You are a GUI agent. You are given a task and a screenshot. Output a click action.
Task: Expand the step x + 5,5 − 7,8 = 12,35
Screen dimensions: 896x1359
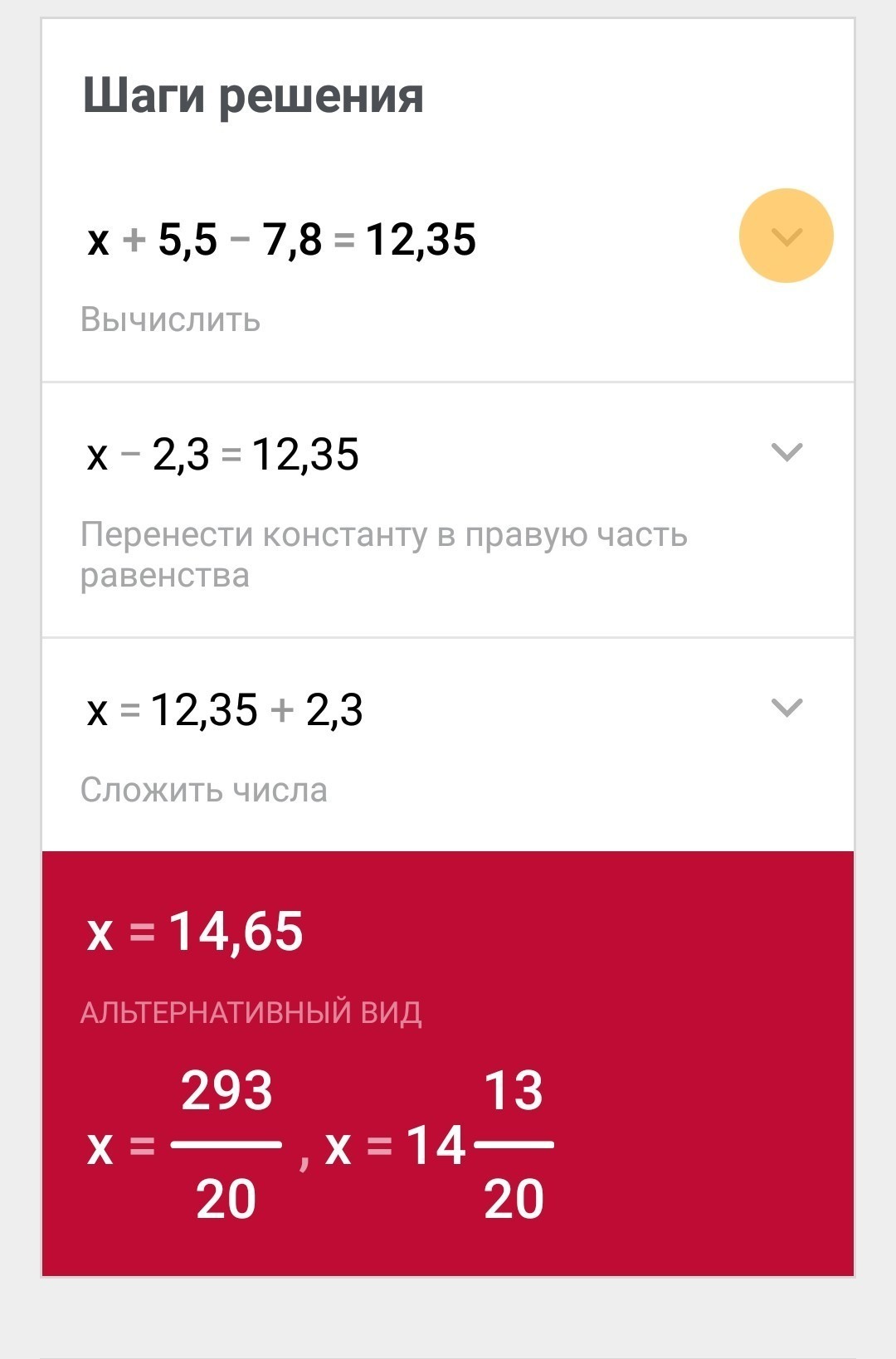[x=786, y=236]
